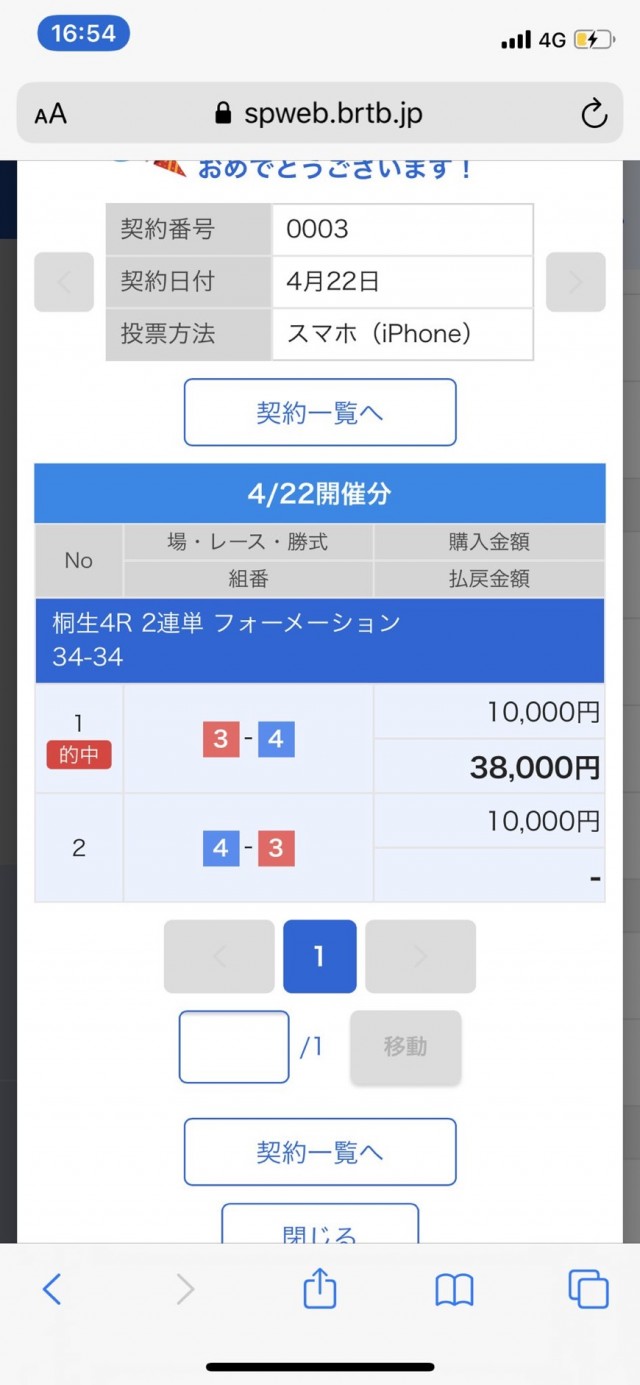Image resolution: width=640 pixels, height=1385 pixels.
Task: Focus the page number input field
Action: 234,1047
